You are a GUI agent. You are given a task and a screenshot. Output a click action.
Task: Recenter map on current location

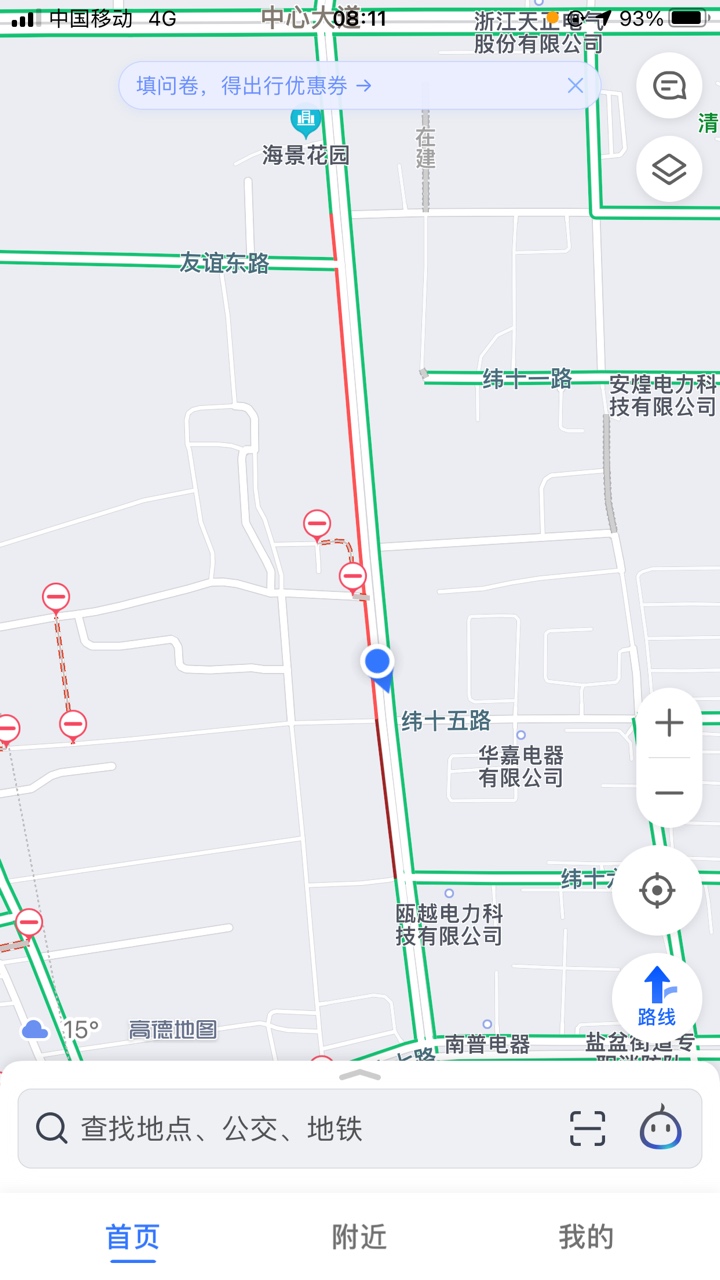(x=657, y=890)
